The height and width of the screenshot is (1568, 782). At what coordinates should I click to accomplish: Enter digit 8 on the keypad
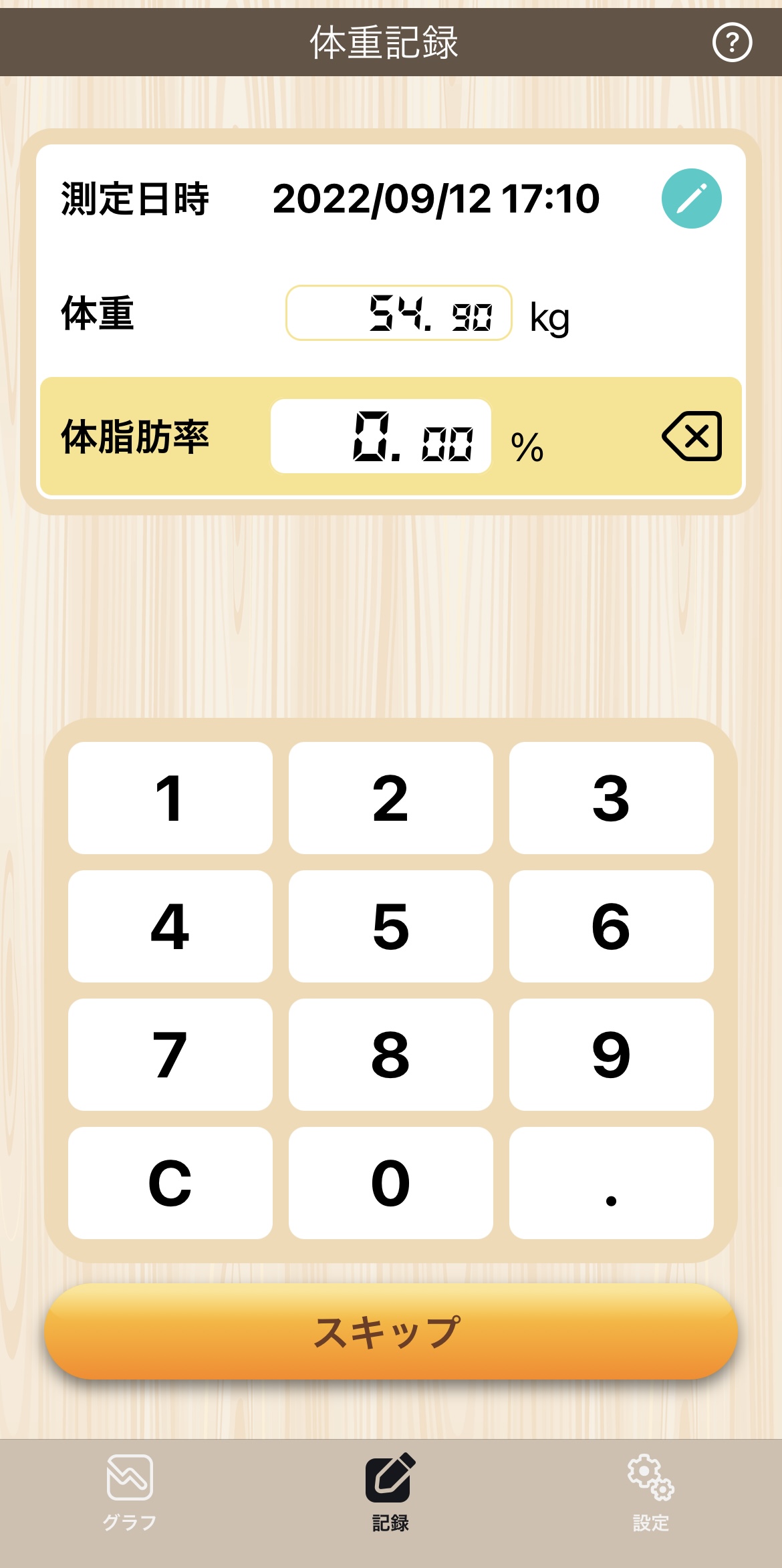point(391,1055)
